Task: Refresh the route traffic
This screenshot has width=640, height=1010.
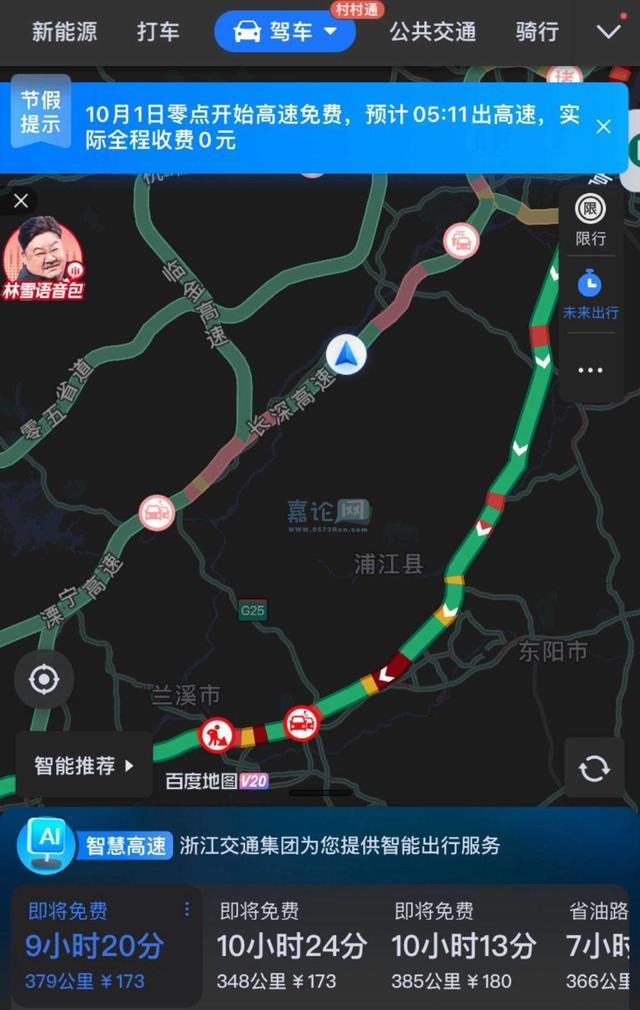Action: tap(594, 768)
